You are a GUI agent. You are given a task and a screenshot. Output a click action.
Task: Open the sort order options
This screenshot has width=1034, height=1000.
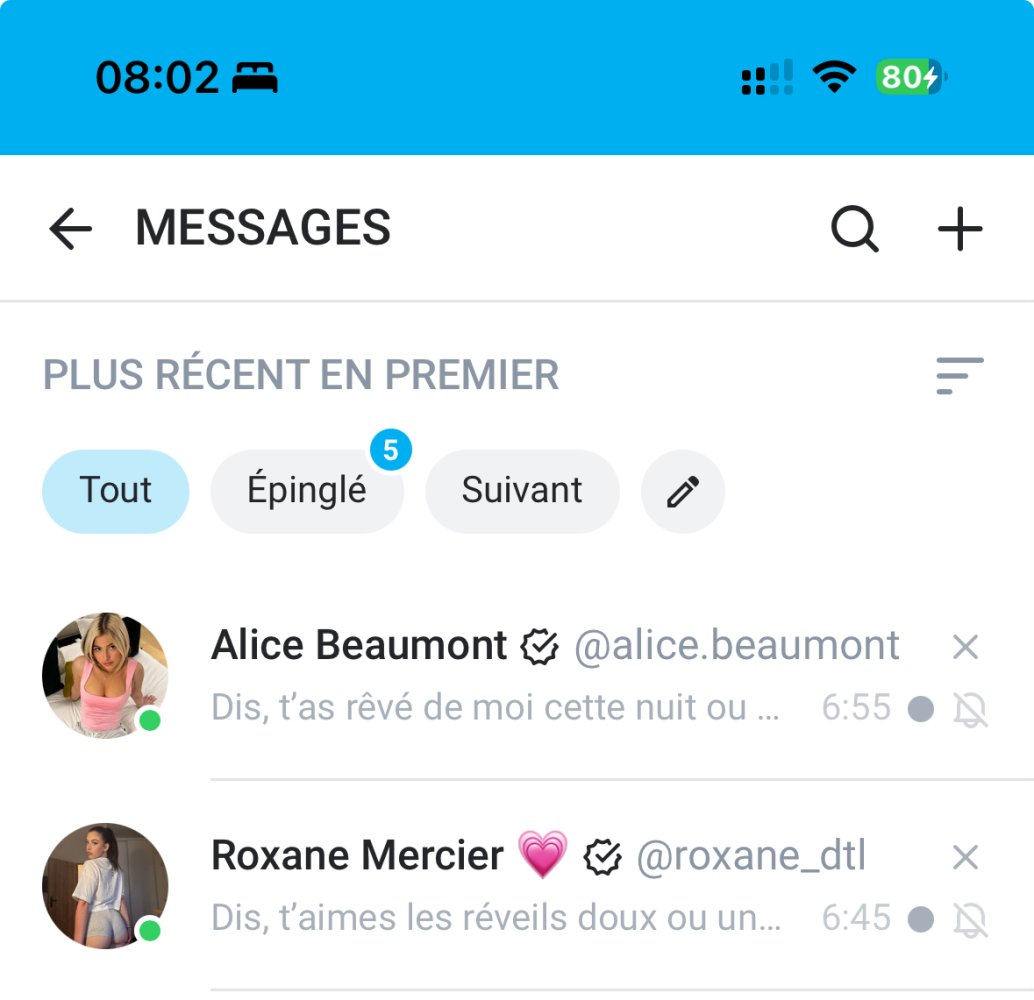[x=959, y=376]
